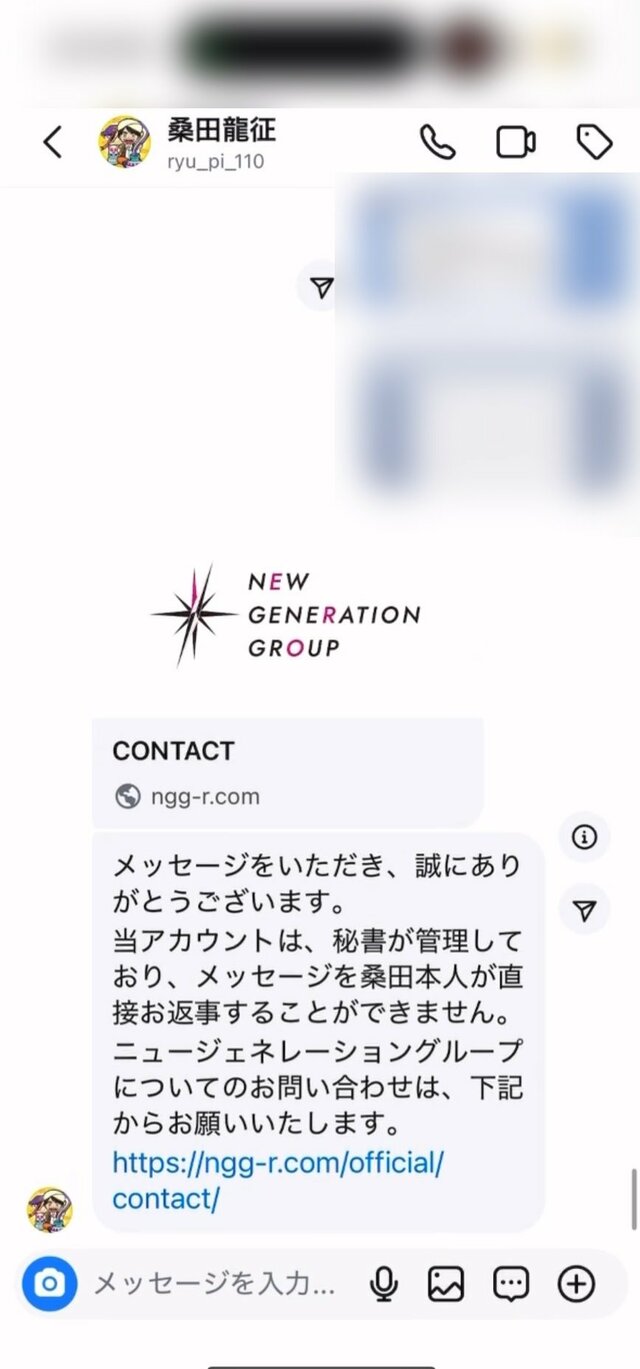Open the https://ngg-r.com/official/contact/ link
The image size is (640, 1369).
click(x=277, y=1180)
